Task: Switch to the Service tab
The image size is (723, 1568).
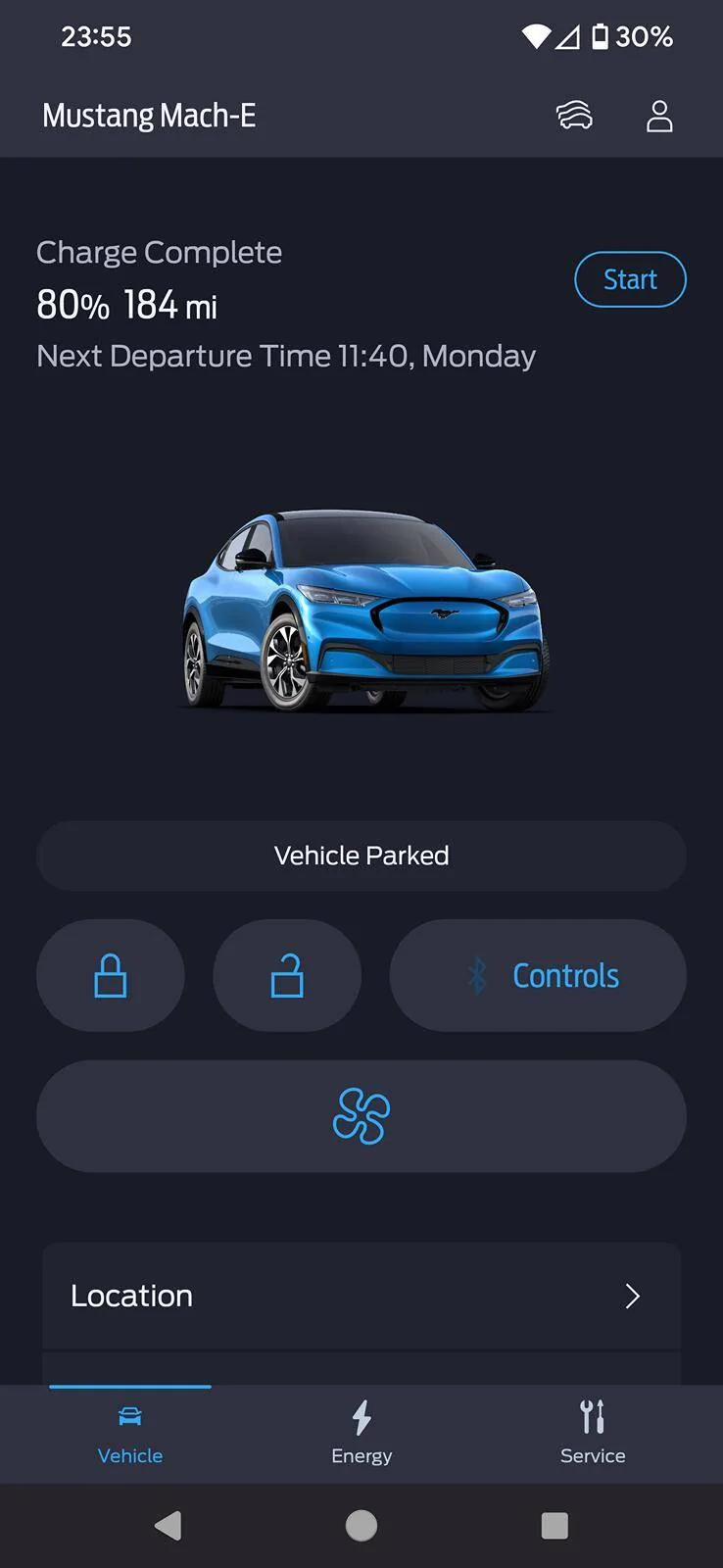Action: pyautogui.click(x=591, y=1433)
